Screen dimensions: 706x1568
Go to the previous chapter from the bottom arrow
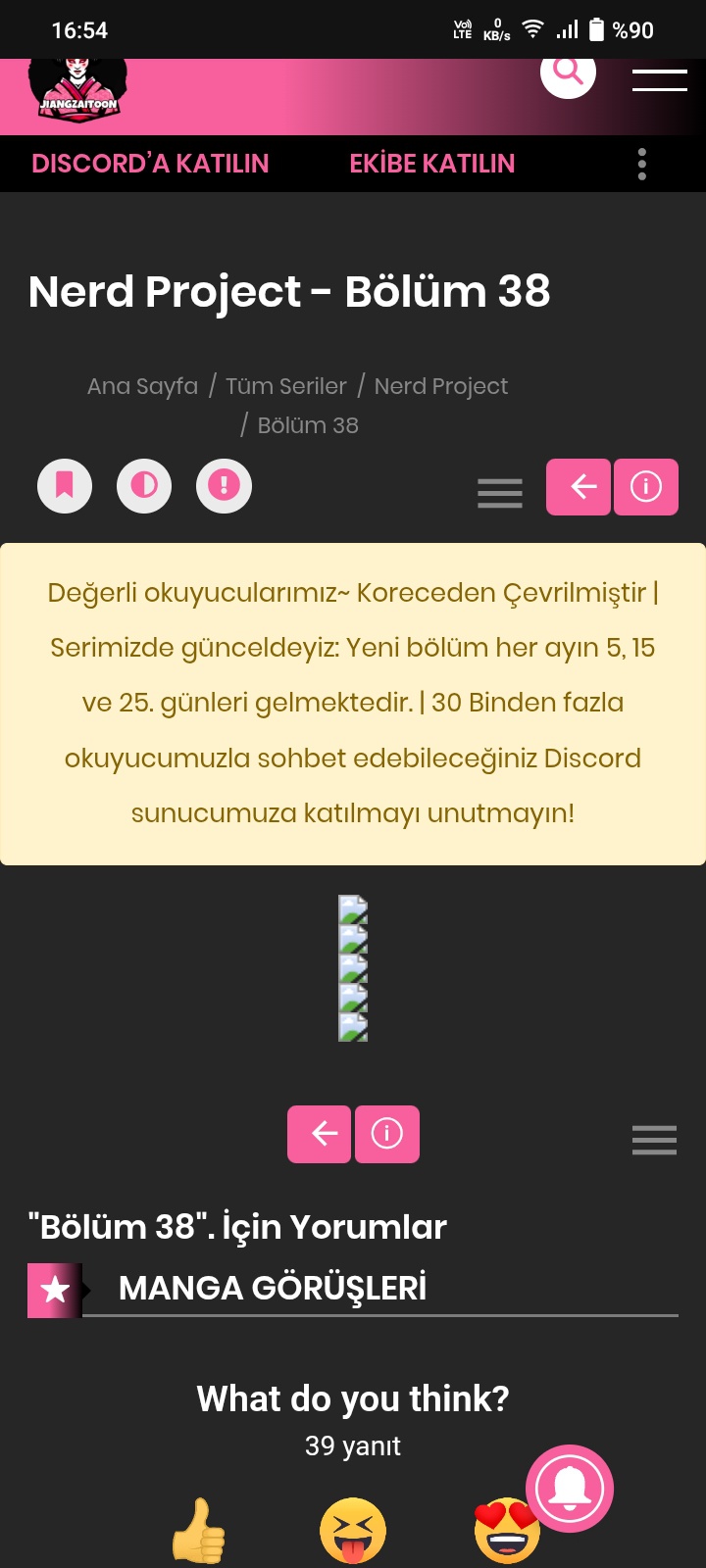pos(320,1134)
